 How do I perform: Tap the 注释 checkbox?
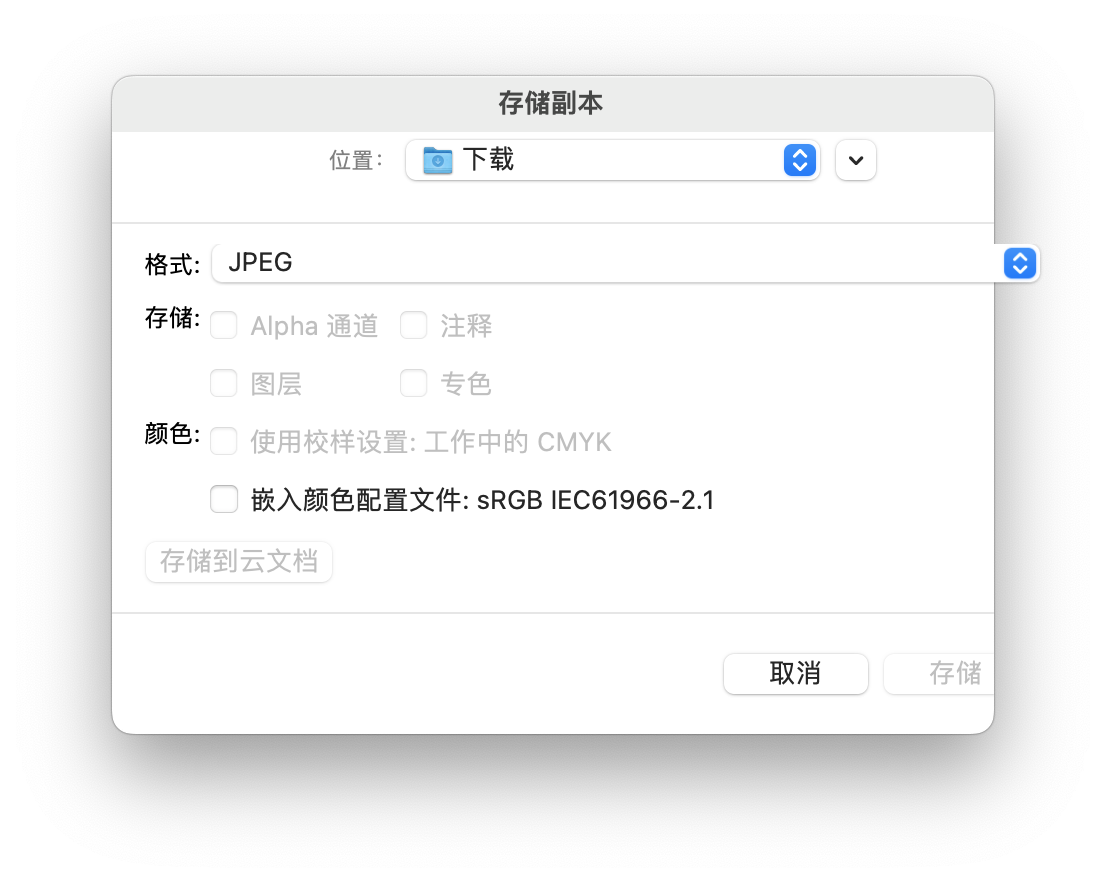coord(414,325)
